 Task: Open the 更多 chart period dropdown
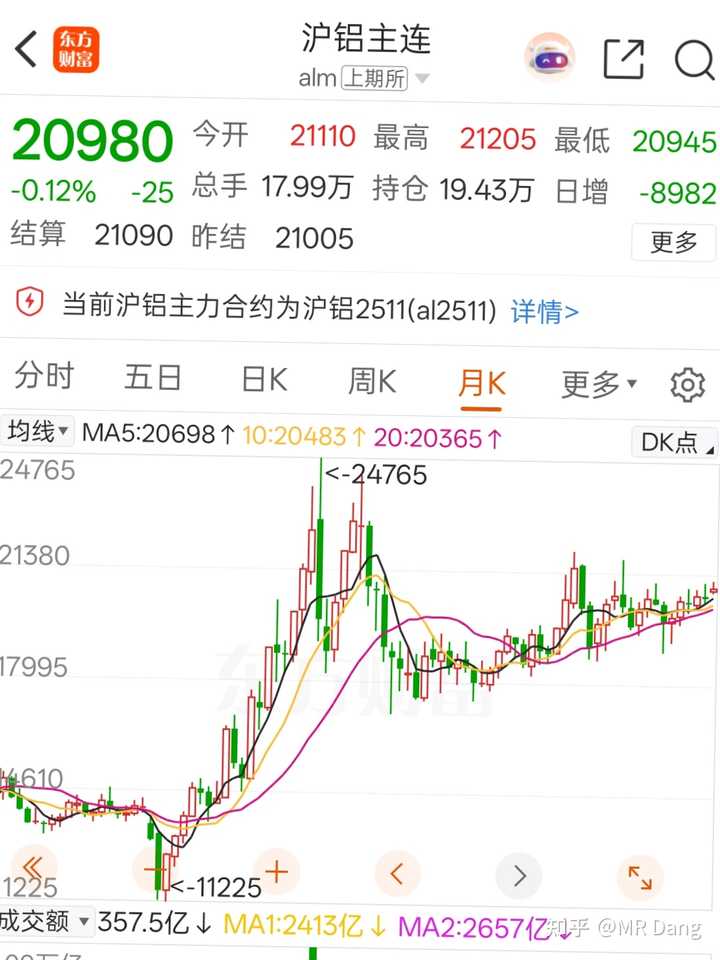[x=598, y=383]
